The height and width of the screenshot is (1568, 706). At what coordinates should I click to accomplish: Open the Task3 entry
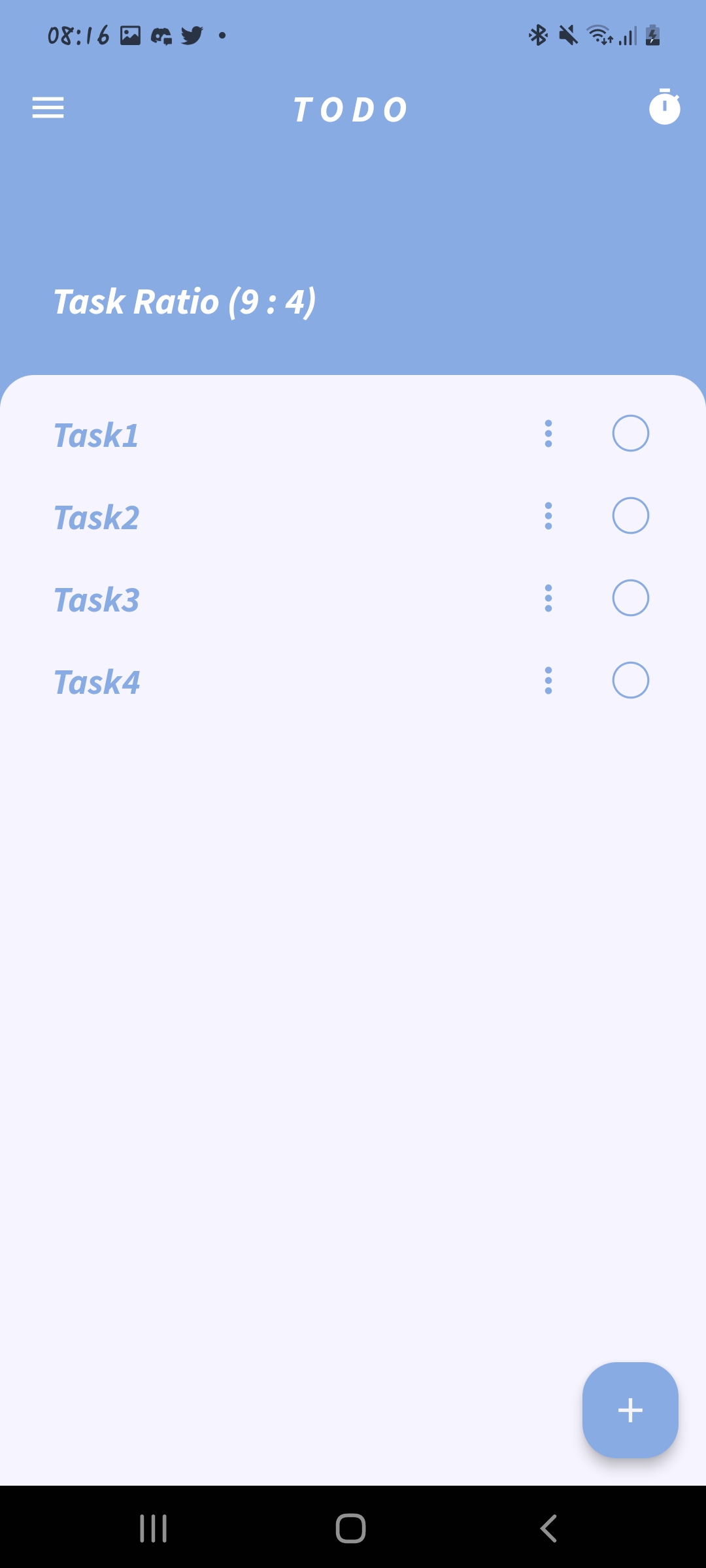[97, 600]
